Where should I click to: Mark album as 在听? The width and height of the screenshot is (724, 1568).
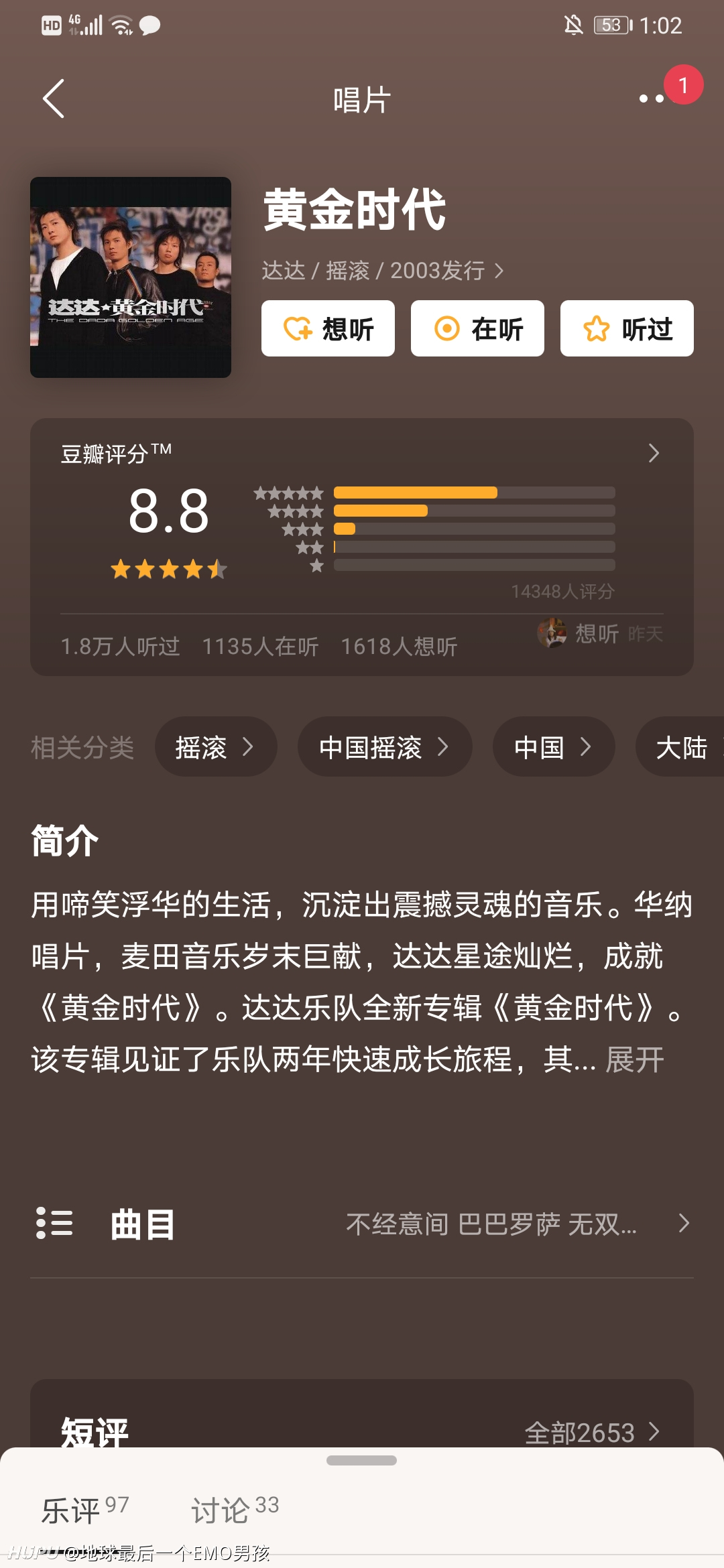[x=477, y=328]
